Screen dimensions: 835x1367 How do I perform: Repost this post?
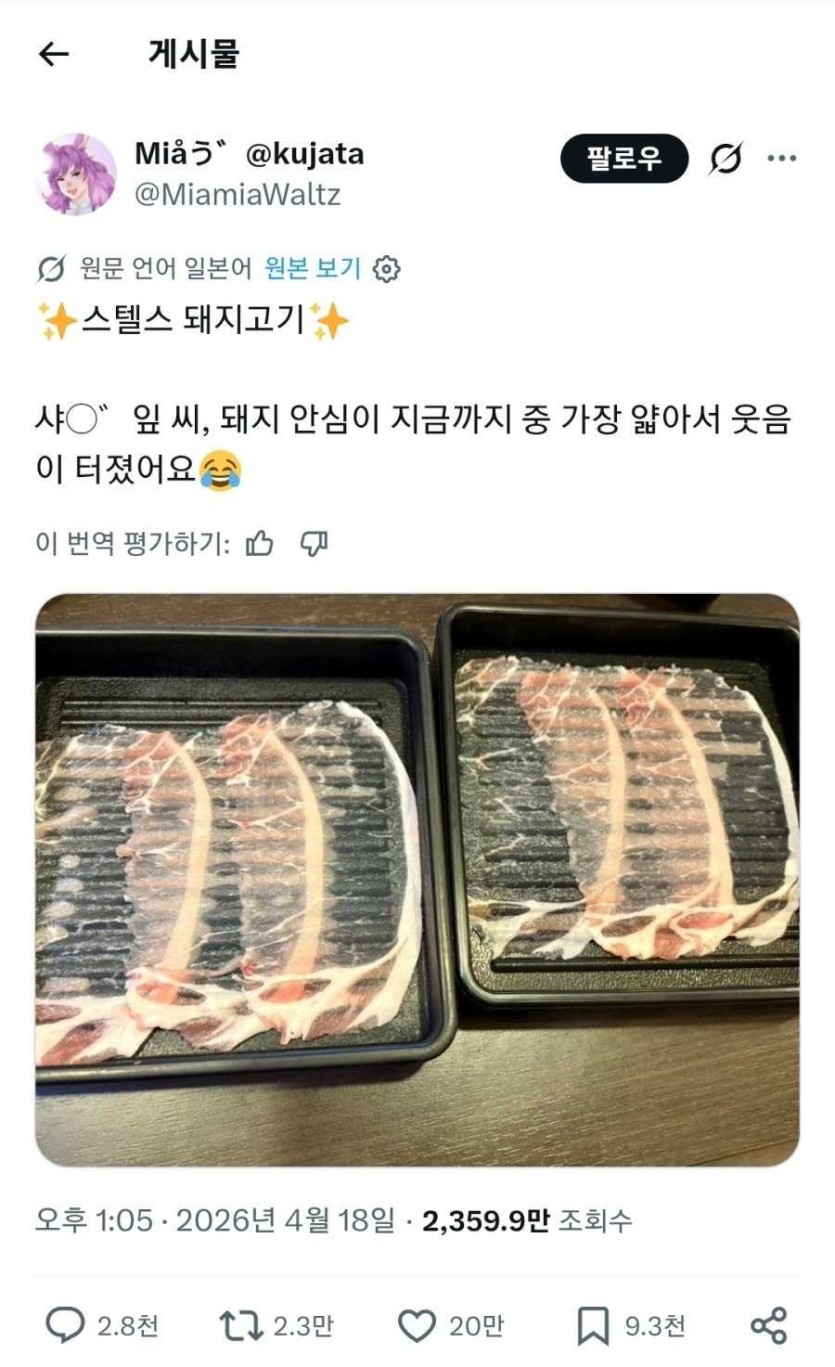click(240, 1326)
